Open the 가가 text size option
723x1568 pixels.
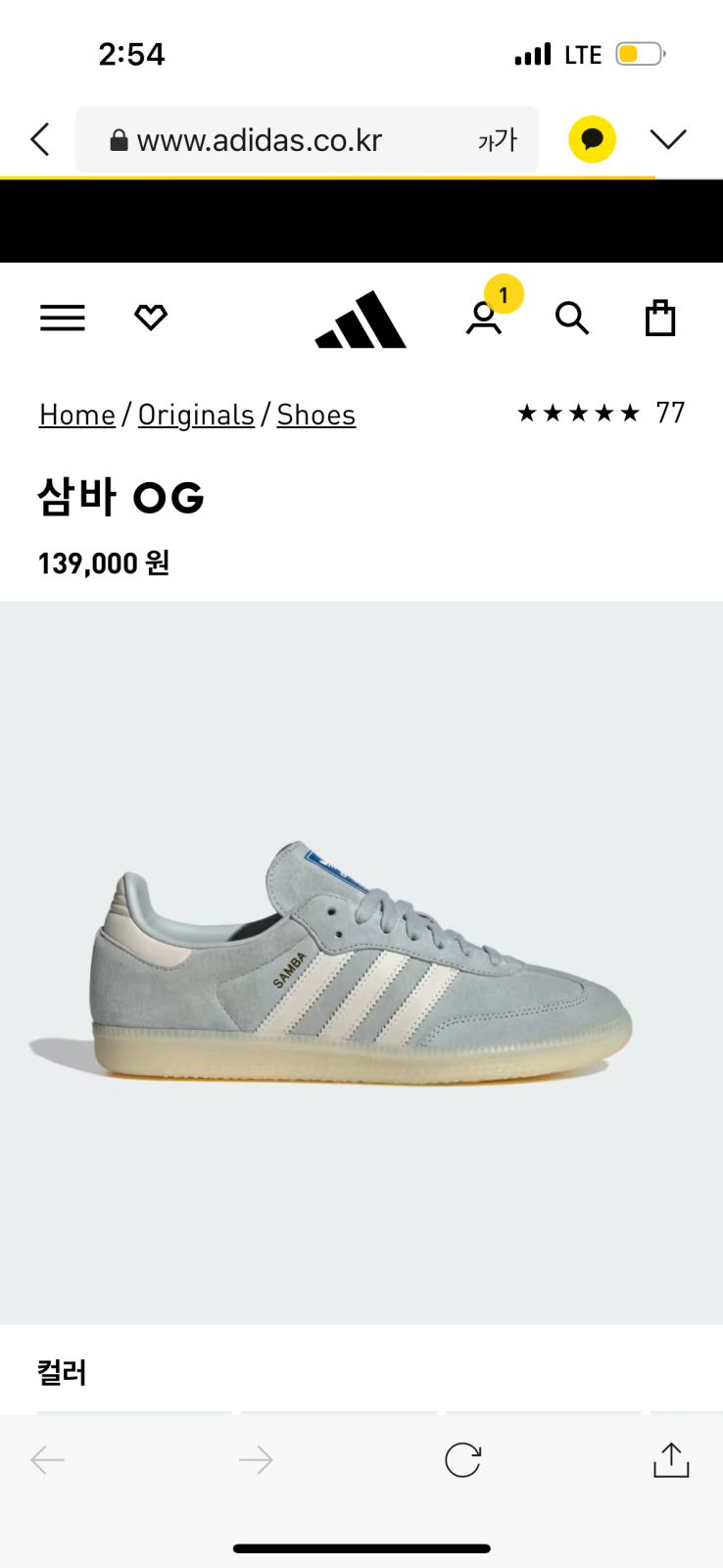coord(498,140)
